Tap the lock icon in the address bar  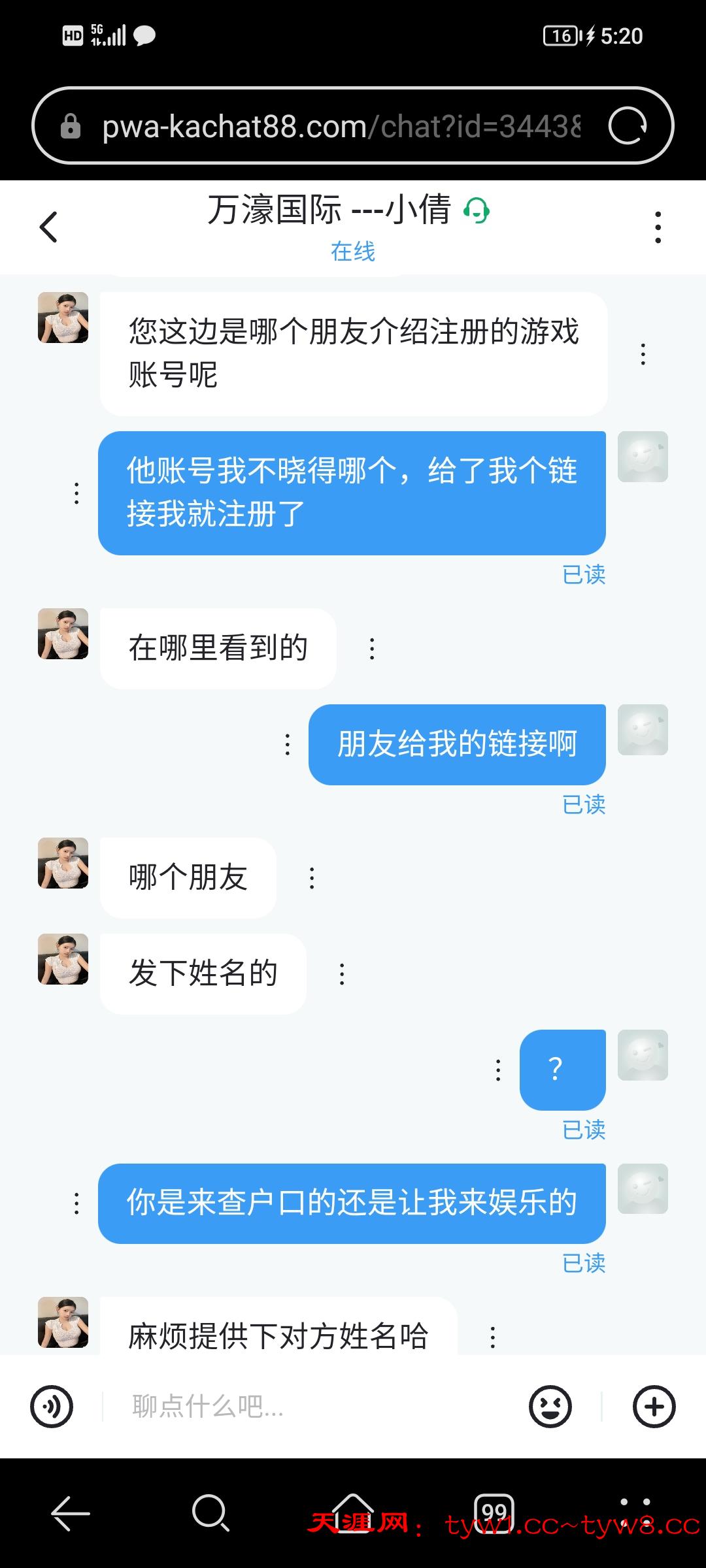point(72,126)
